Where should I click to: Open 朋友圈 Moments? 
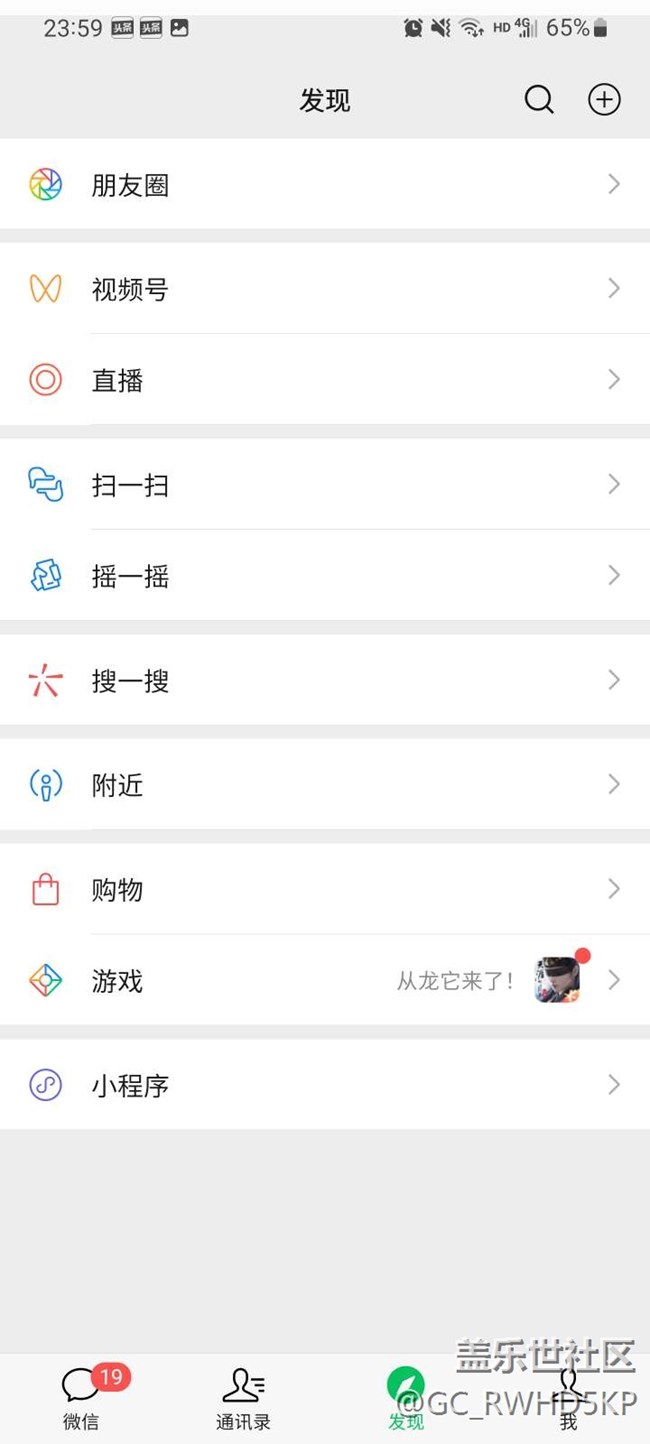[325, 185]
